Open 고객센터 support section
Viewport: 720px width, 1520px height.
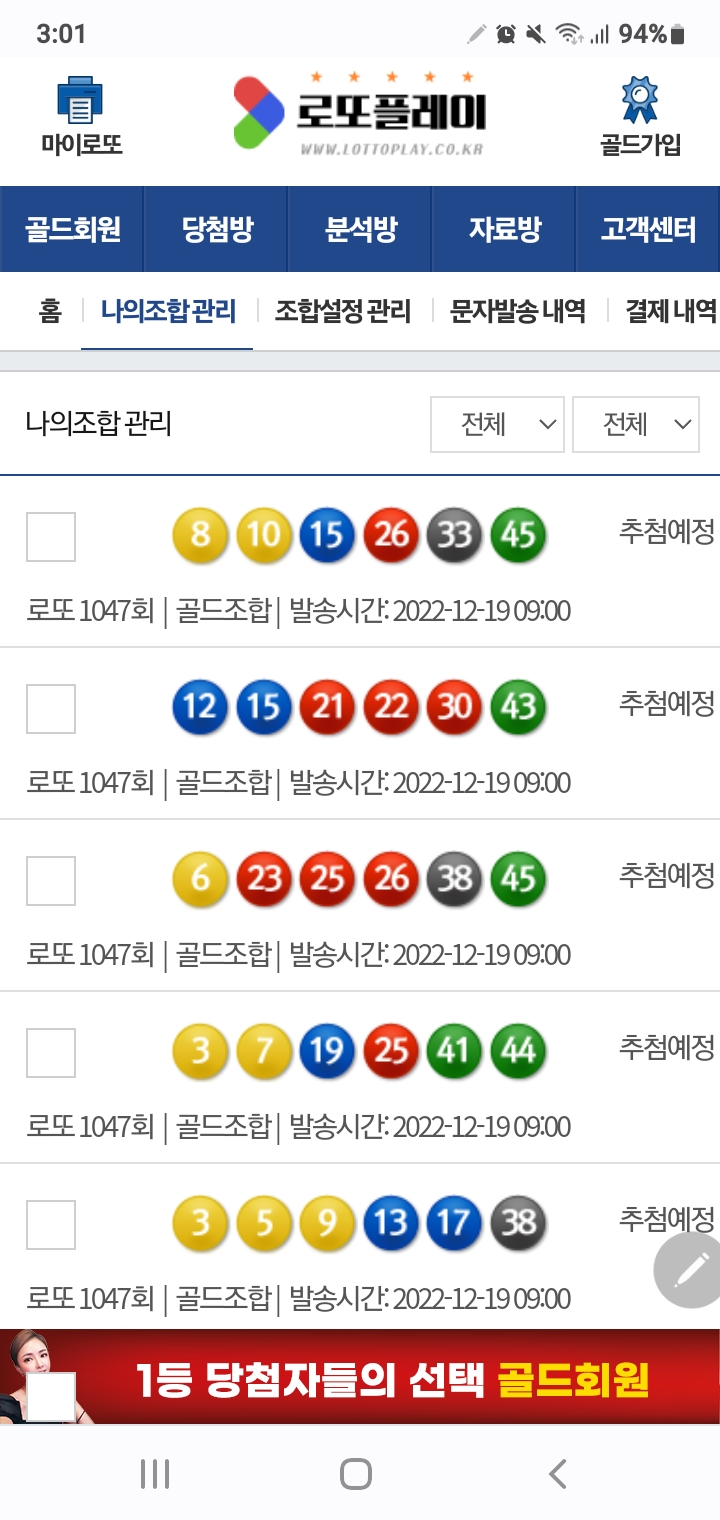[648, 229]
